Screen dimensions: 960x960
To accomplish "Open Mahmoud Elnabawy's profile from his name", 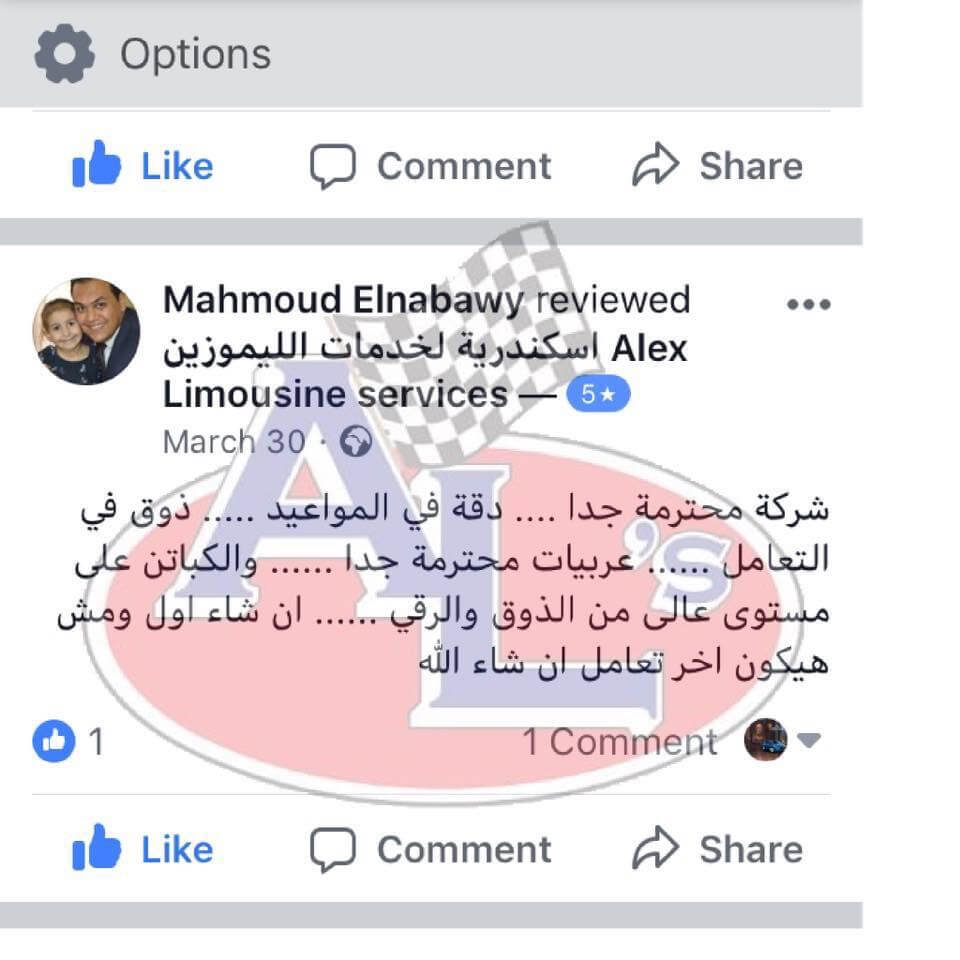I will (x=343, y=300).
